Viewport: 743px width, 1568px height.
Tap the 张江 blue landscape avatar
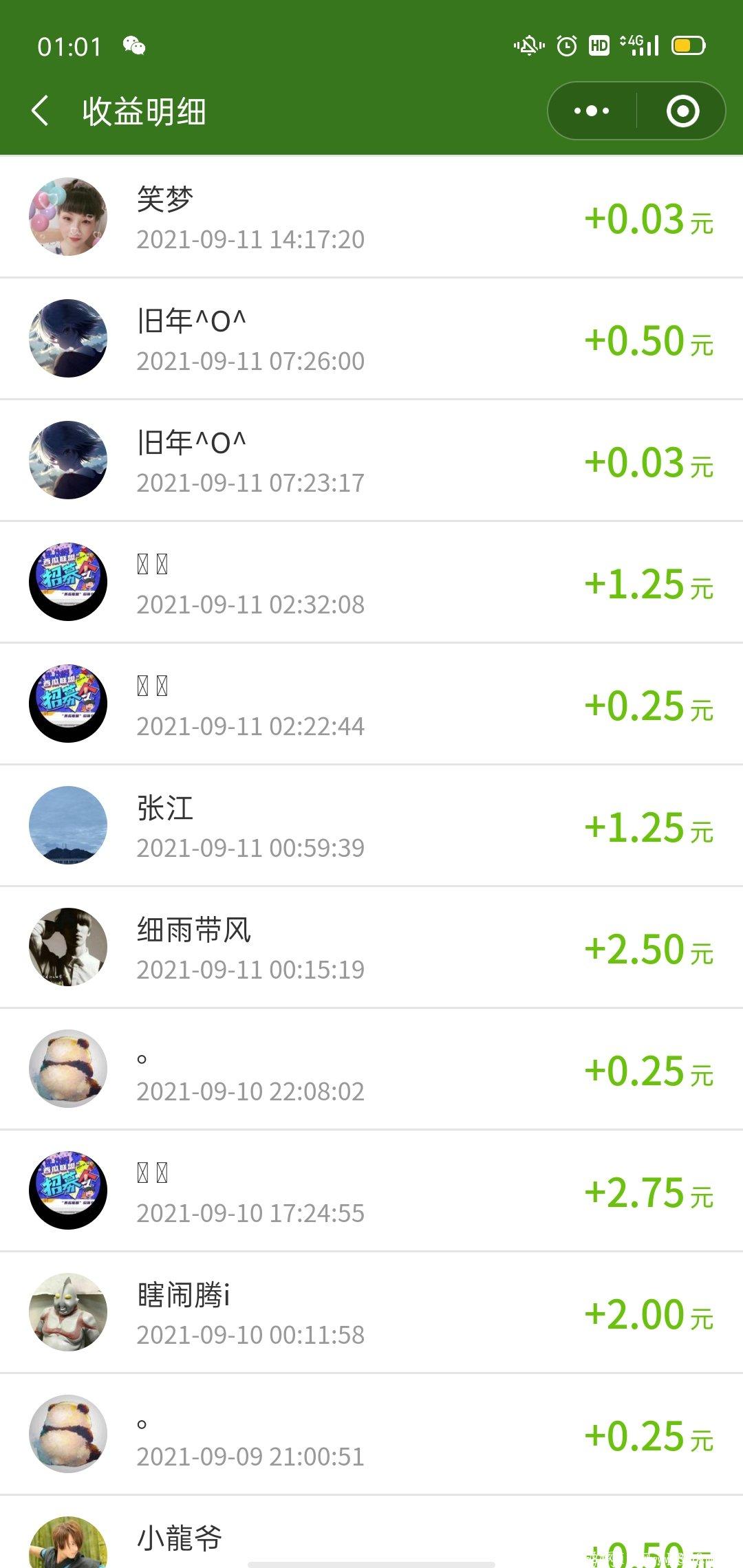(67, 825)
